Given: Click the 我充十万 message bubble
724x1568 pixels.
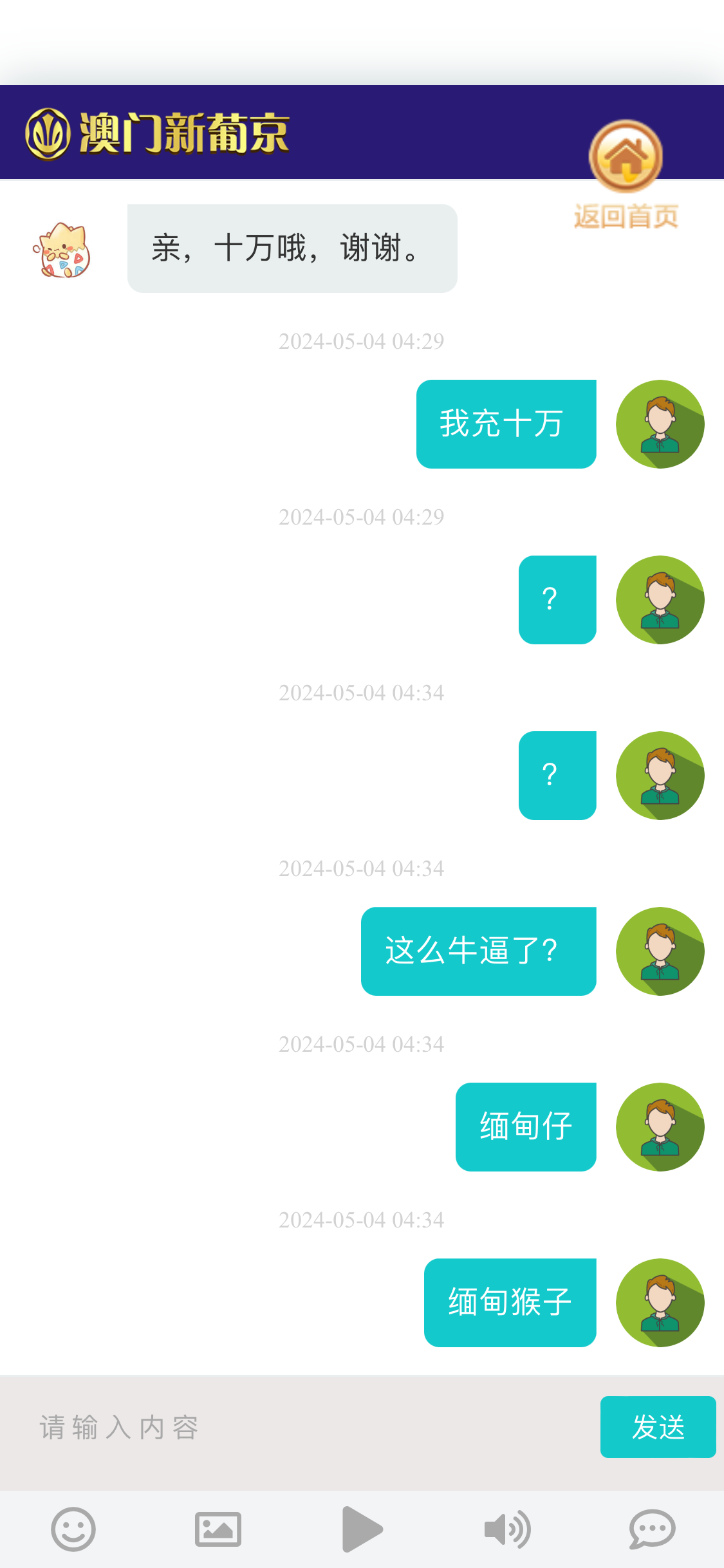Looking at the screenshot, I should point(506,423).
